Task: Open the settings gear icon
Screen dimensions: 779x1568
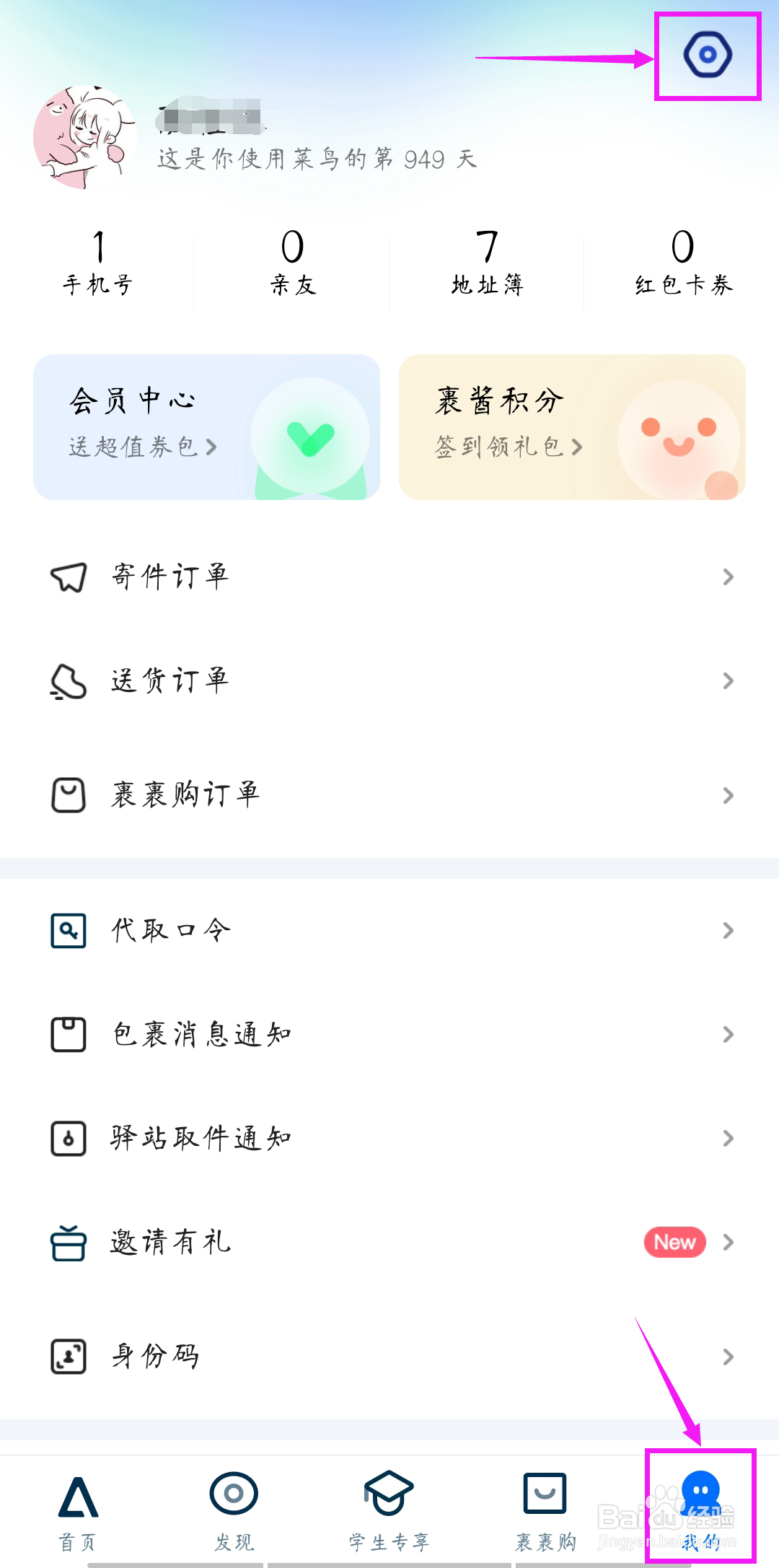Action: [x=708, y=53]
